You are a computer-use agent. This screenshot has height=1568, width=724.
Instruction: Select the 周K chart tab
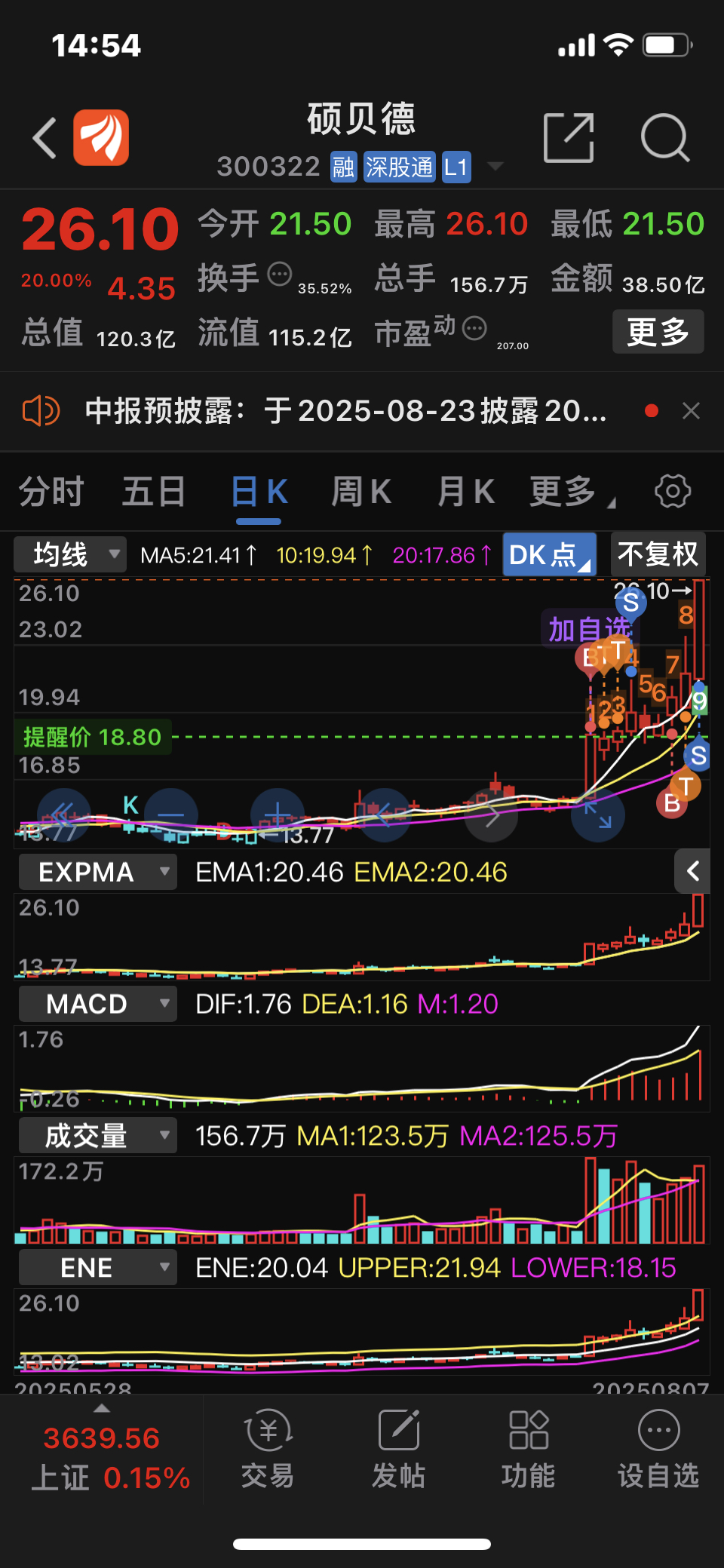361,492
